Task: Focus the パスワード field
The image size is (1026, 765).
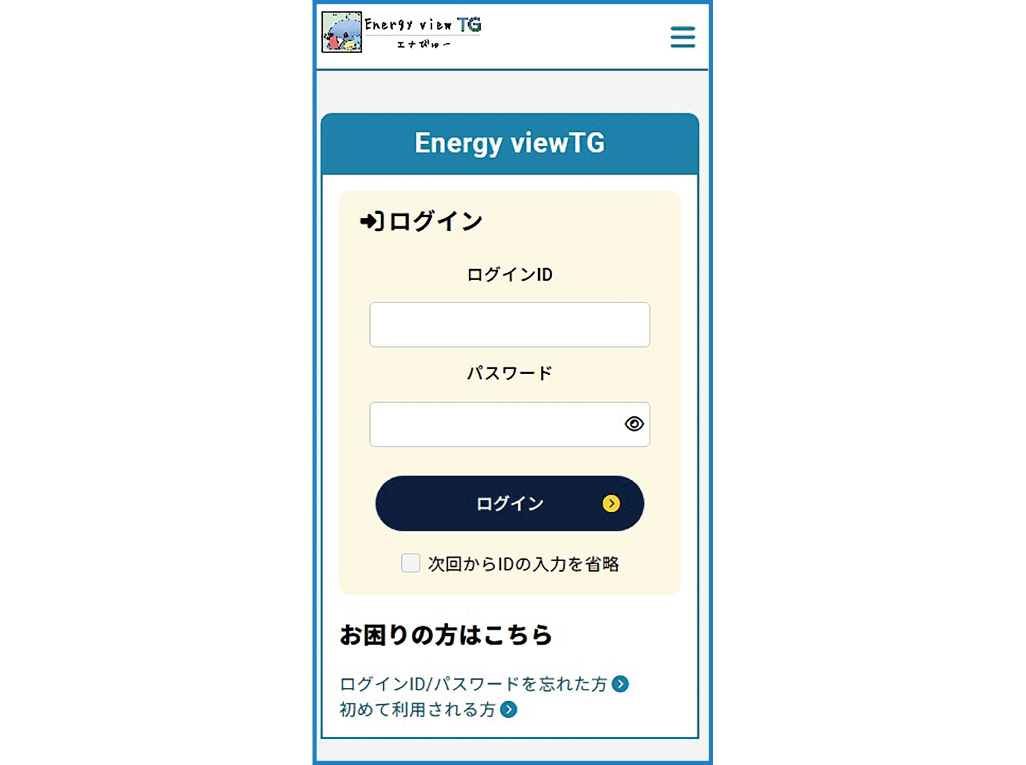Action: coord(495,424)
